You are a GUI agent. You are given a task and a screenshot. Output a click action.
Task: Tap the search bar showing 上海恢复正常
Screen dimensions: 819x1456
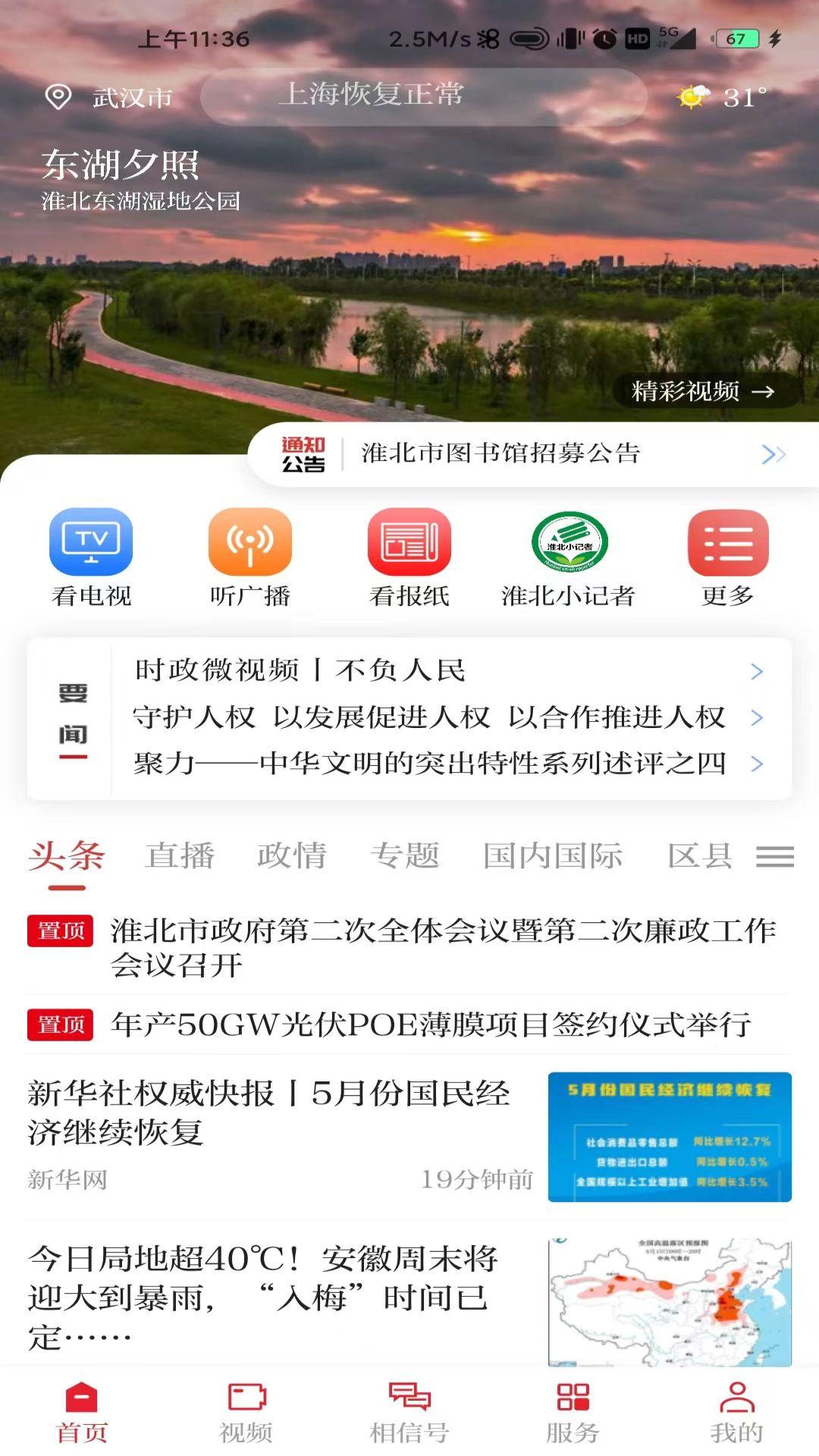[425, 97]
